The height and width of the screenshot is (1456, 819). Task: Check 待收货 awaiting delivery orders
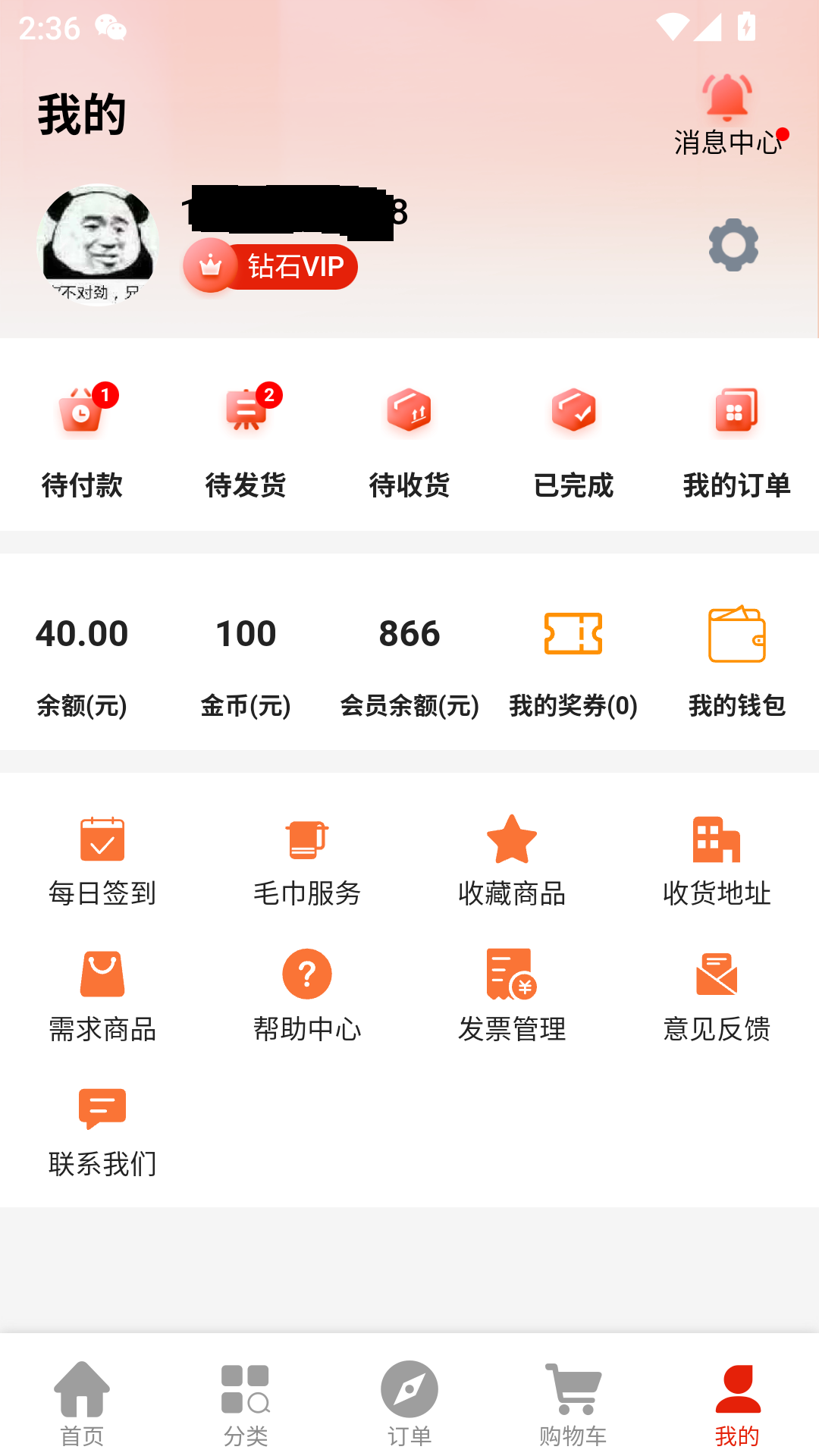coord(409,440)
